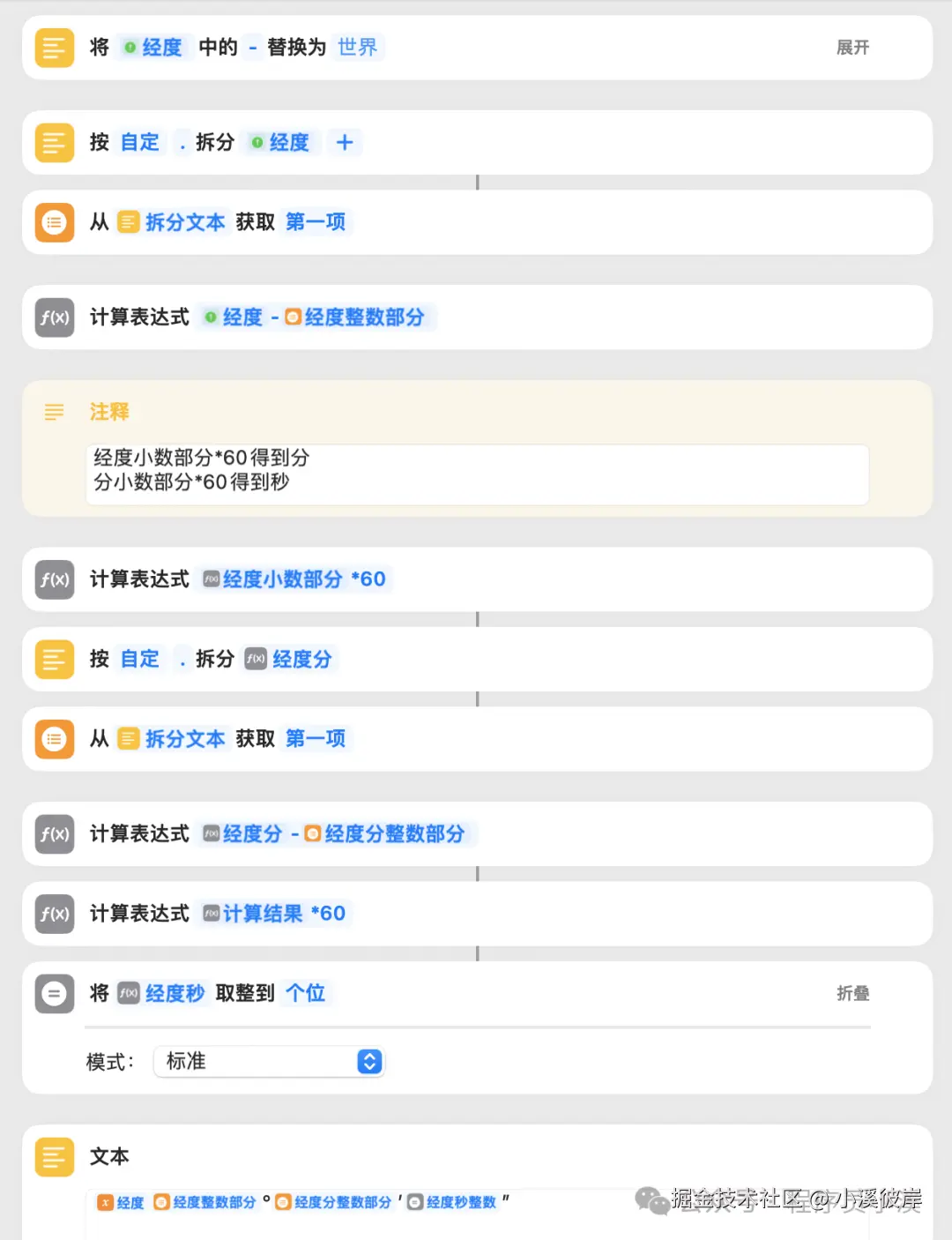Click the orange list icon on 获取第一项 action

pos(54,222)
